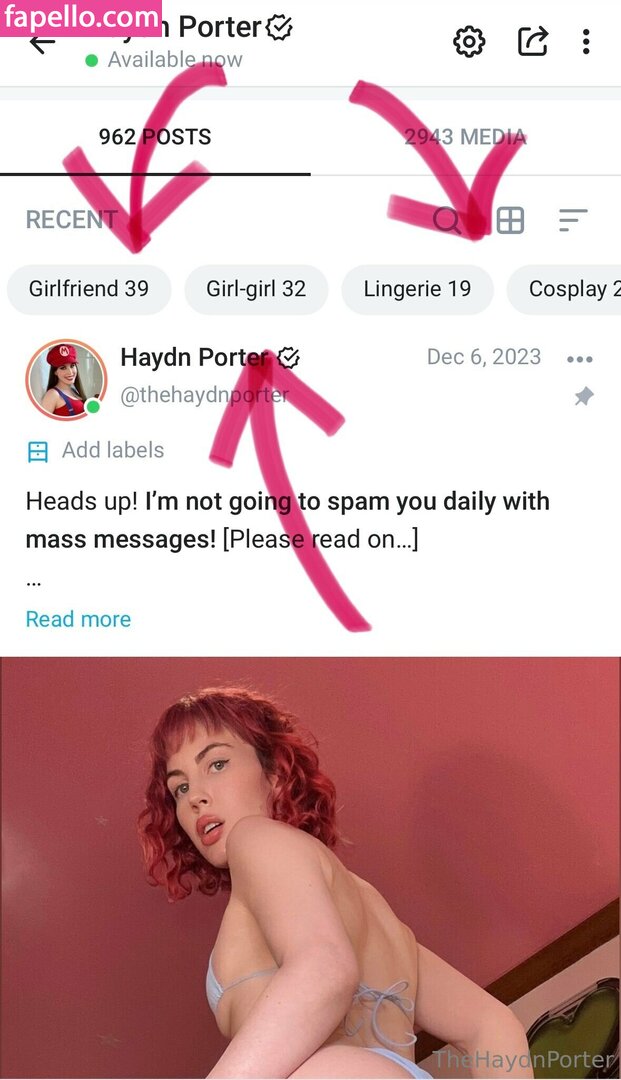
Task: Go back using the arrow
Action: point(42,45)
